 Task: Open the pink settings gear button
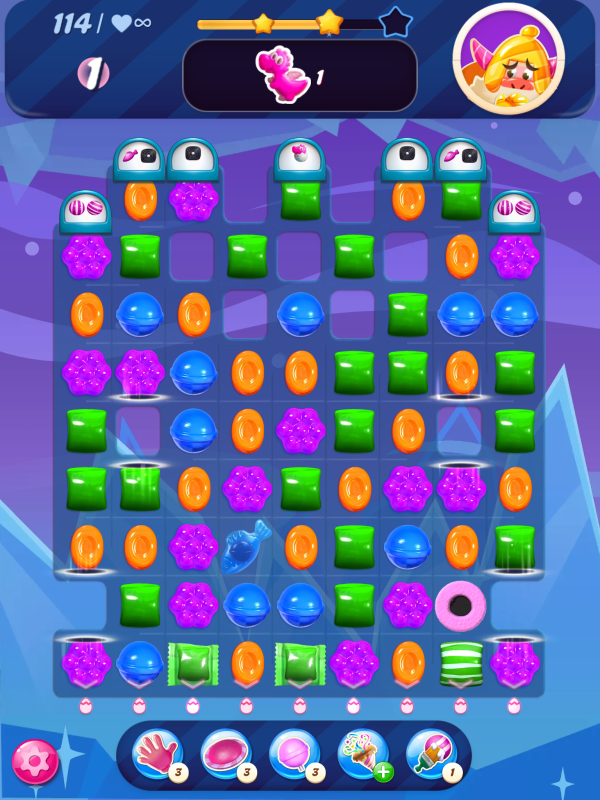point(34,762)
